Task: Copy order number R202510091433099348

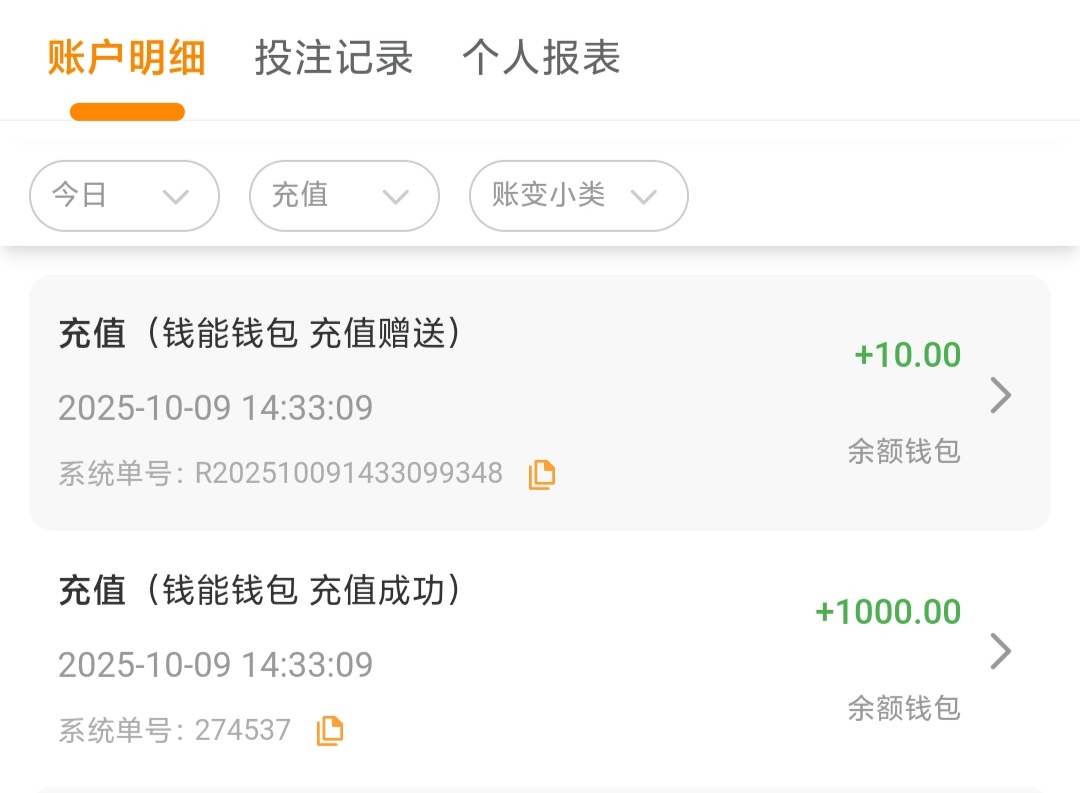Action: 541,474
